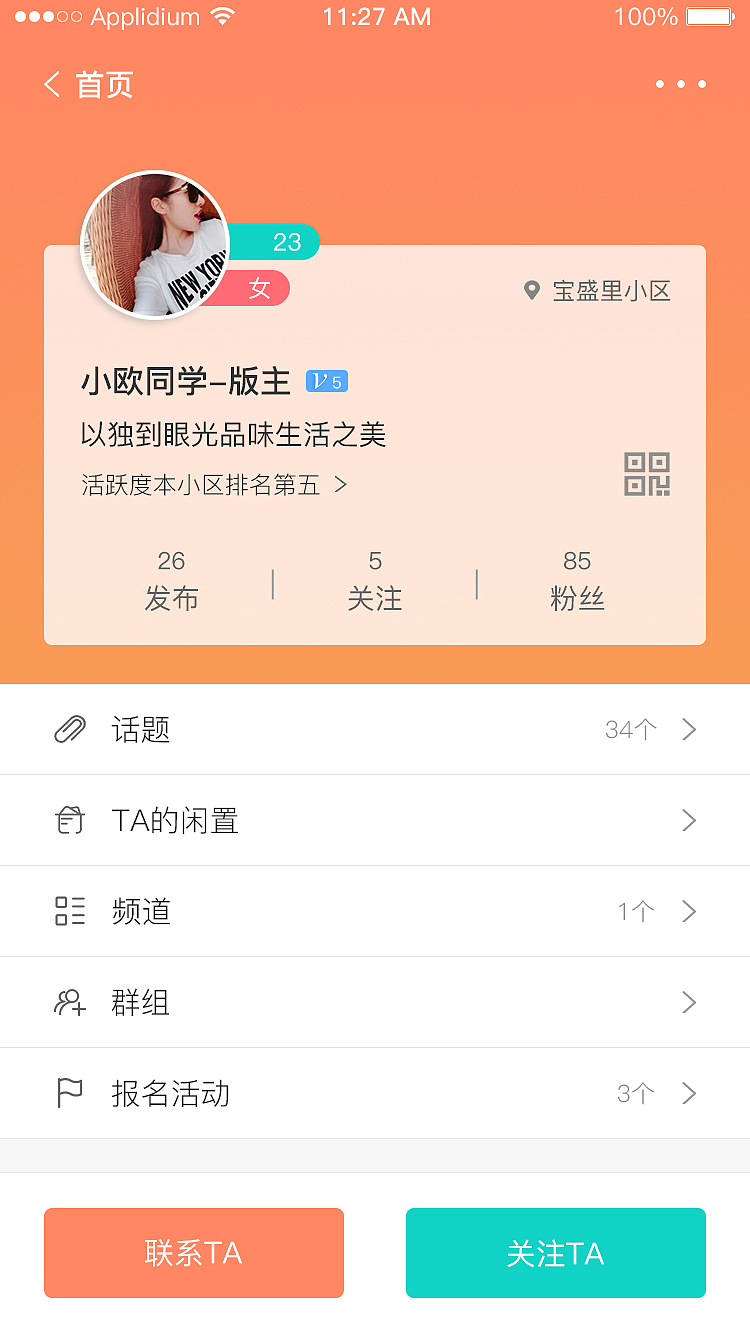Click the 群组 add-group icon

point(68,1002)
